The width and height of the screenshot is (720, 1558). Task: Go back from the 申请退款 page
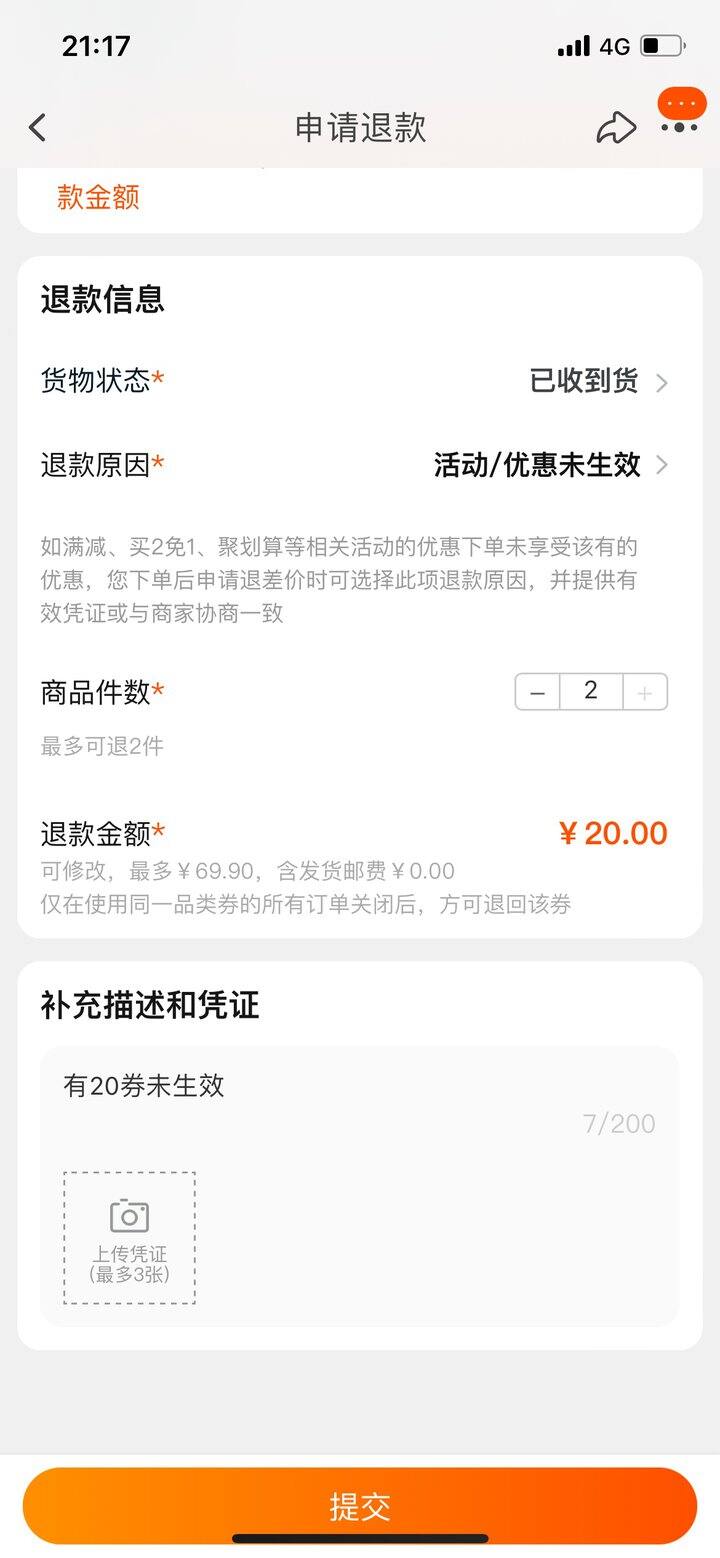click(x=38, y=128)
